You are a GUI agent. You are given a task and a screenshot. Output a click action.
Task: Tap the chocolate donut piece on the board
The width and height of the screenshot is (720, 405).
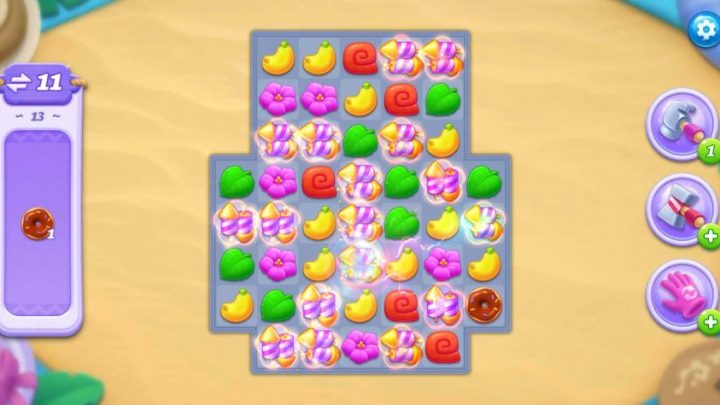[484, 304]
